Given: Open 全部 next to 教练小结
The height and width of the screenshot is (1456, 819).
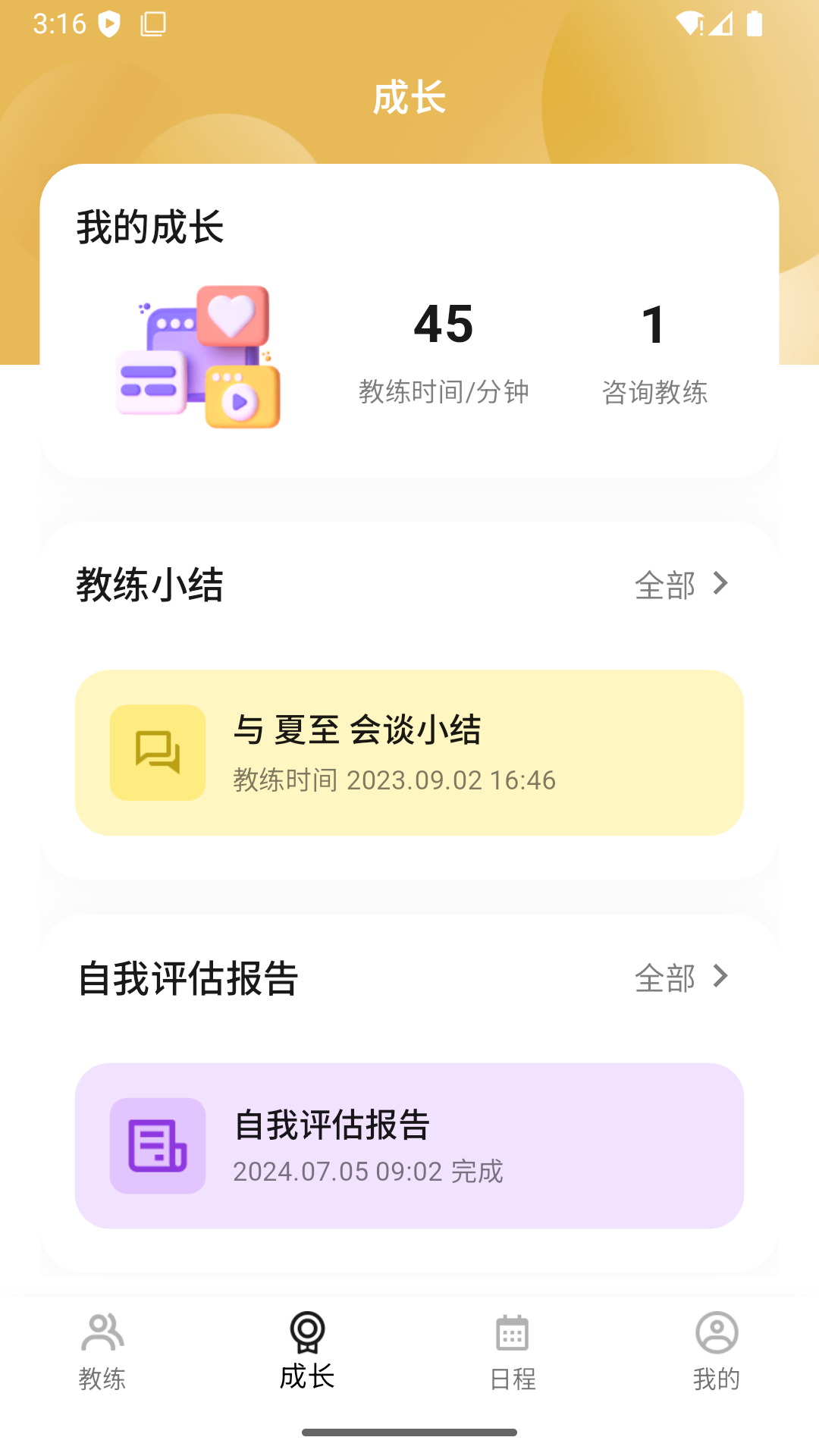Looking at the screenshot, I should 666,585.
